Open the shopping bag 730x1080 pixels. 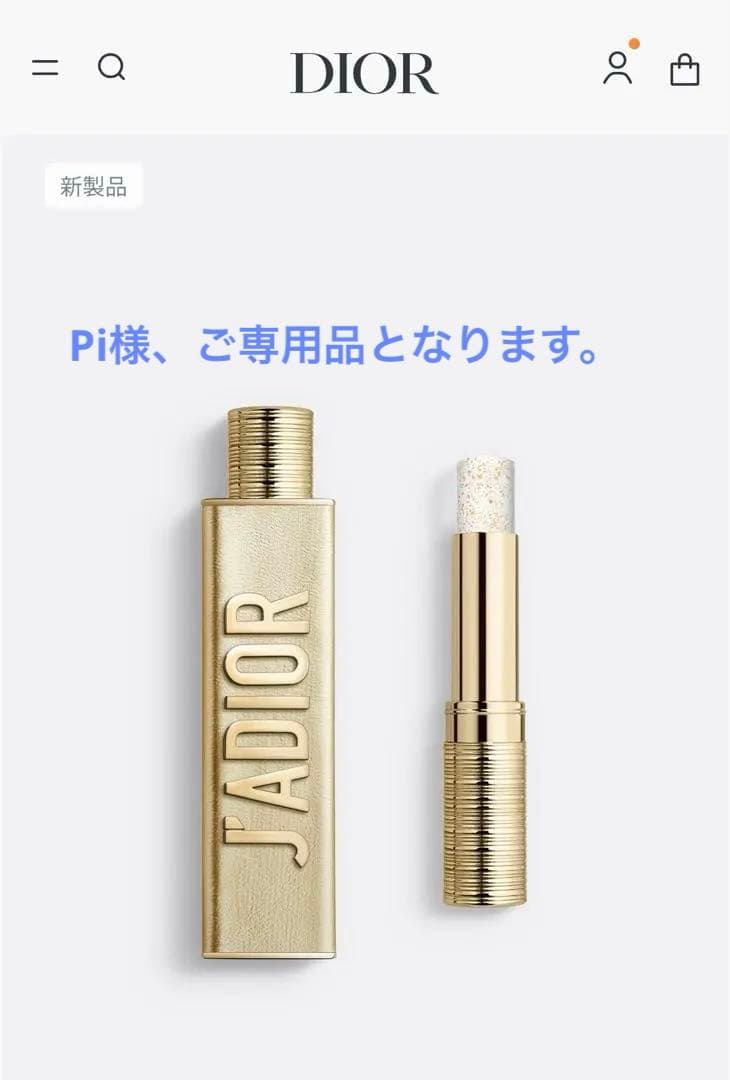point(685,70)
